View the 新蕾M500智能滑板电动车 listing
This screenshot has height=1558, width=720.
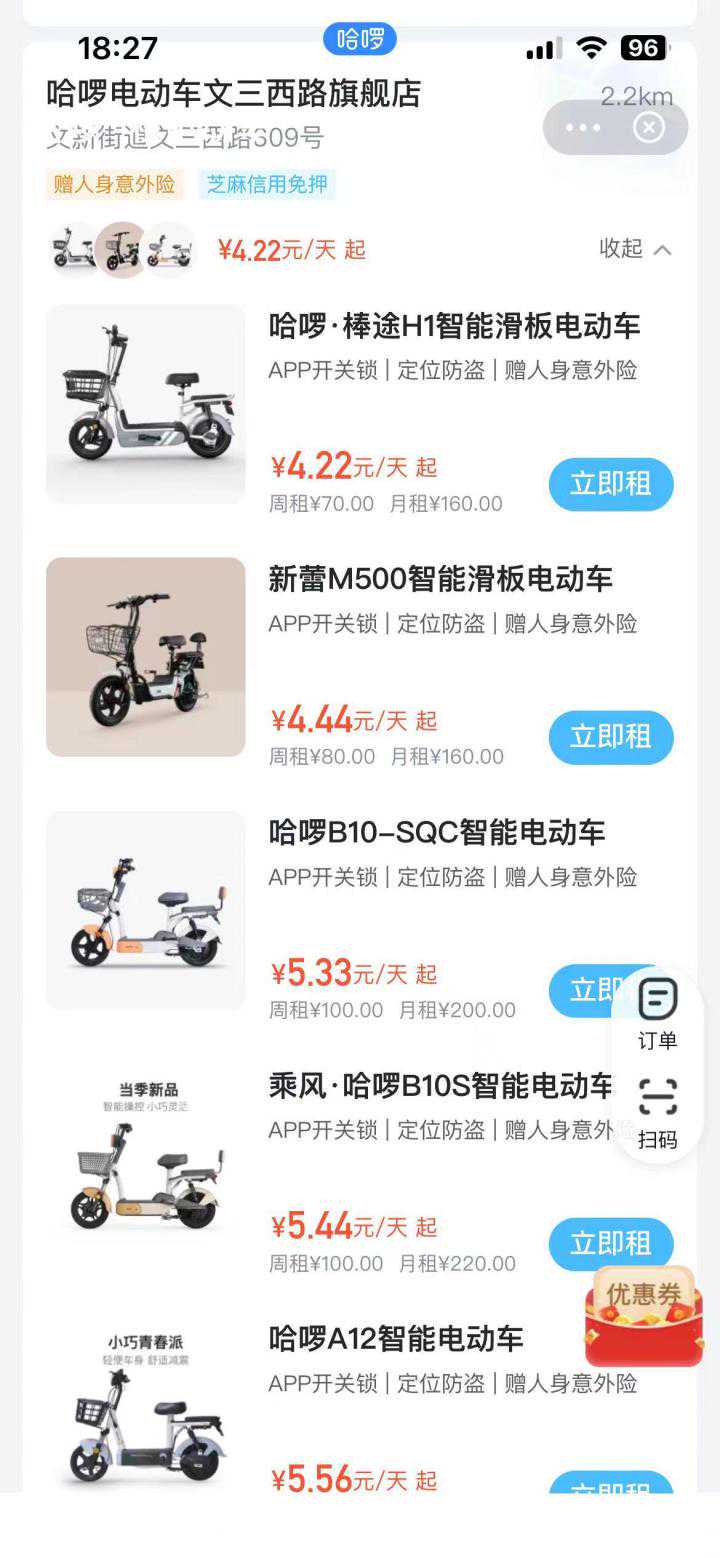click(440, 579)
